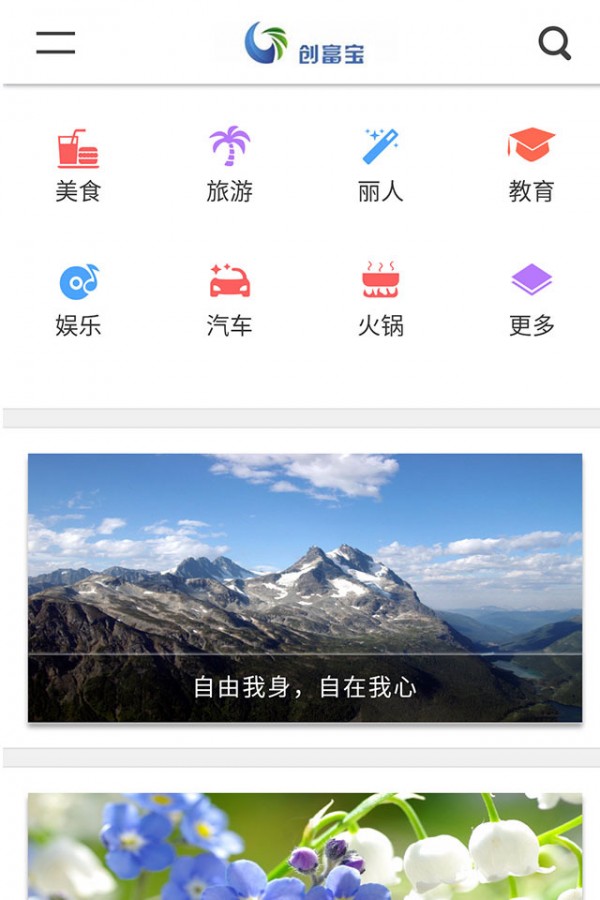Choose the 火锅 hotpot category
The image size is (600, 900).
coord(380,299)
